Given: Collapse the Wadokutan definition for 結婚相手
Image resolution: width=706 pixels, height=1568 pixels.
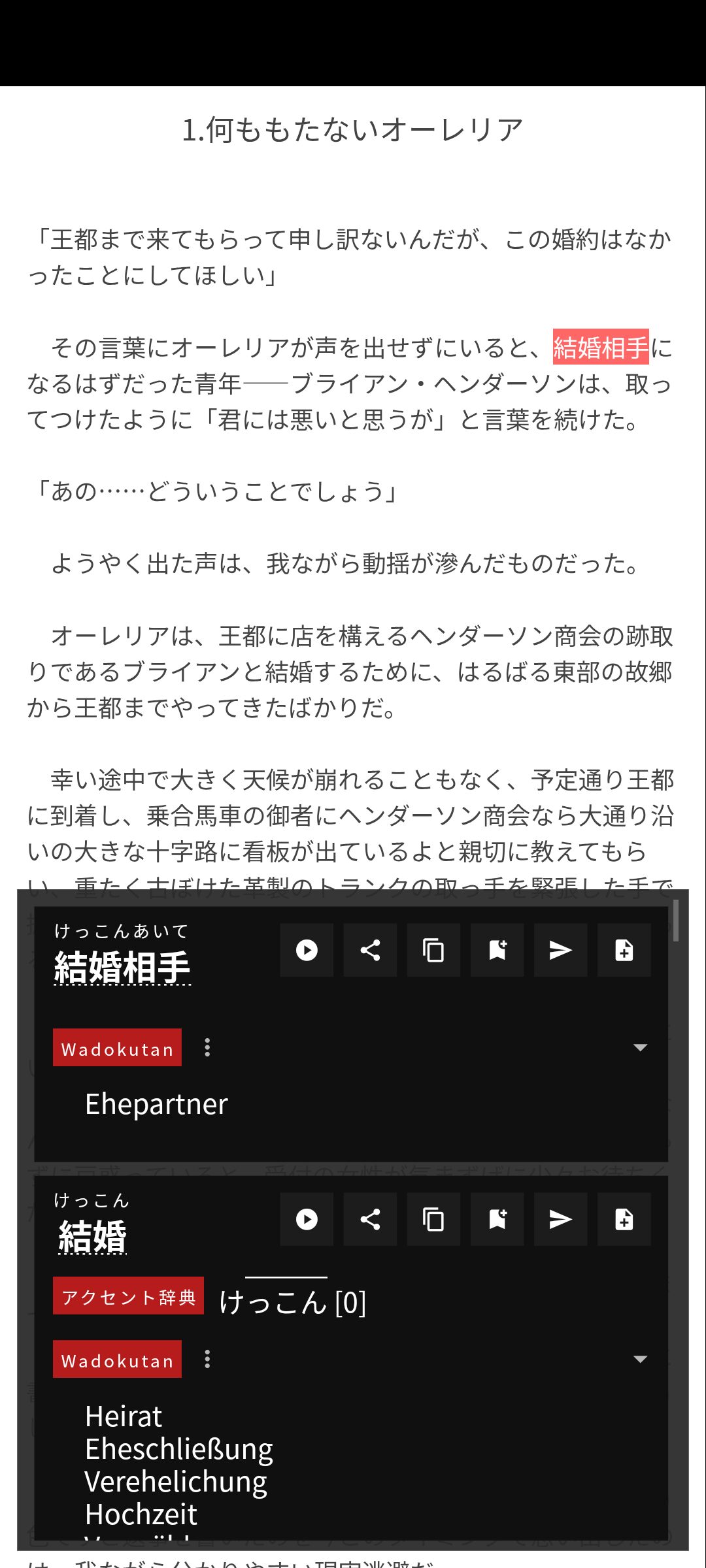Looking at the screenshot, I should [x=641, y=1047].
